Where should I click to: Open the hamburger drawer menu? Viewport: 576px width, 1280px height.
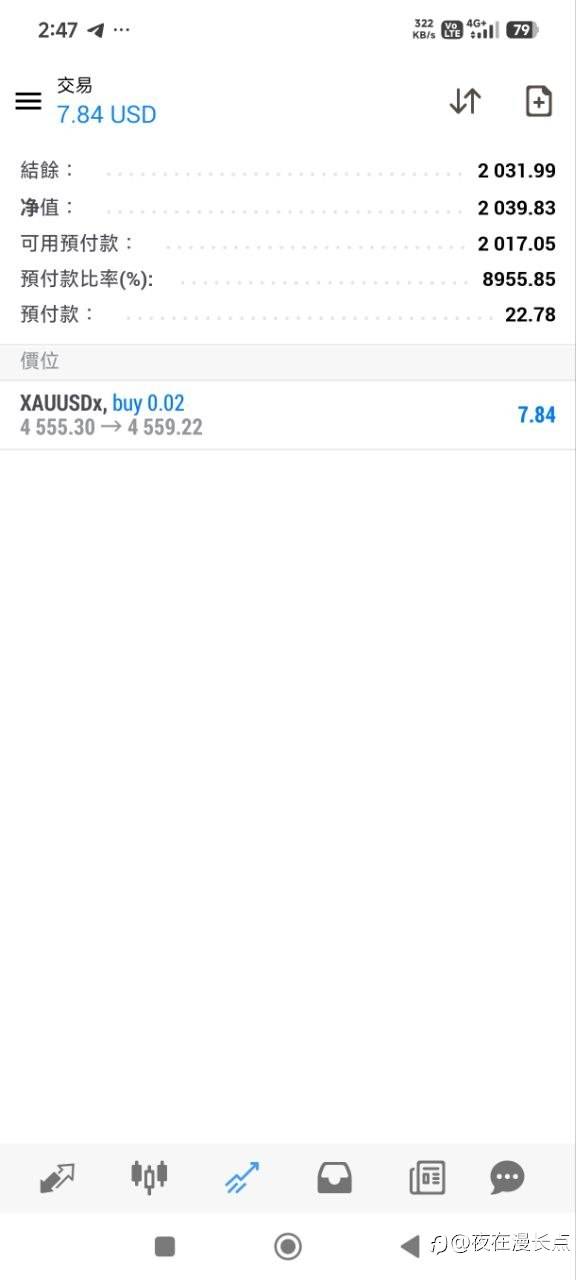coord(28,101)
